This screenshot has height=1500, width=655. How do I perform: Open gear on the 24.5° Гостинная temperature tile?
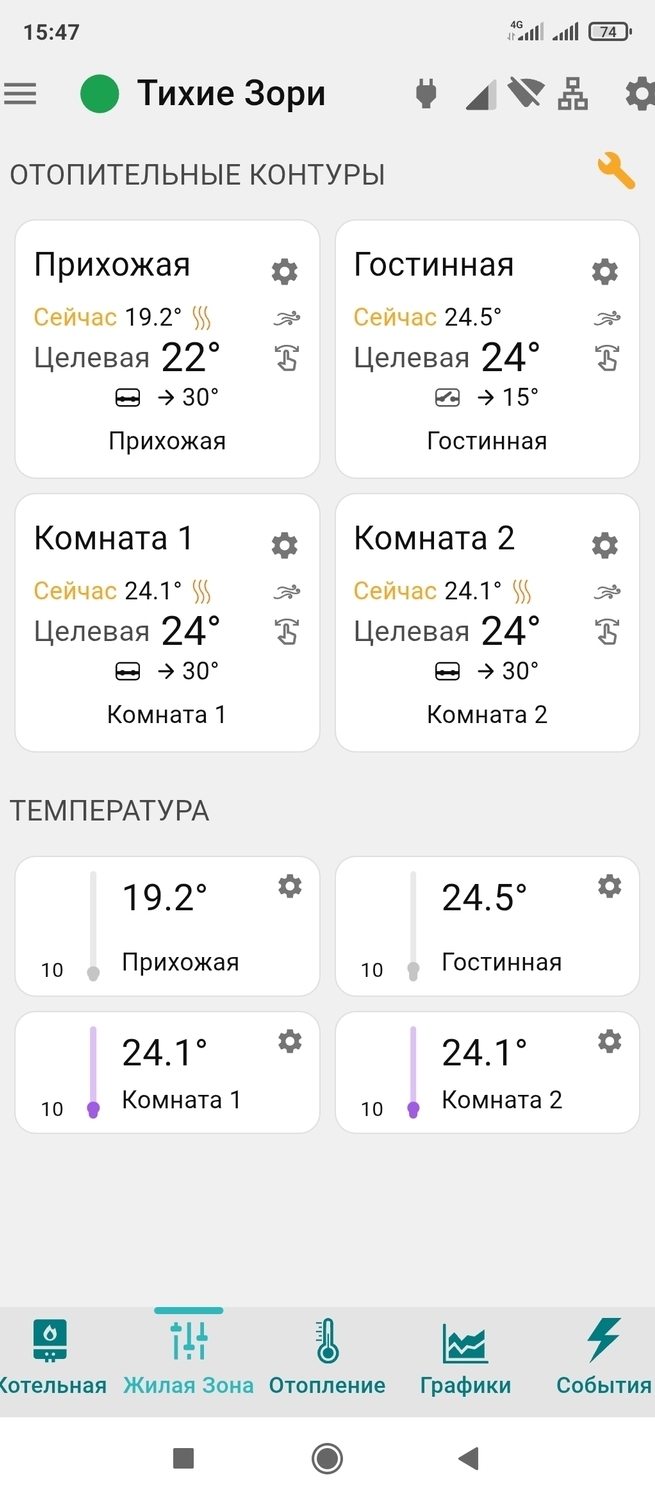(610, 886)
